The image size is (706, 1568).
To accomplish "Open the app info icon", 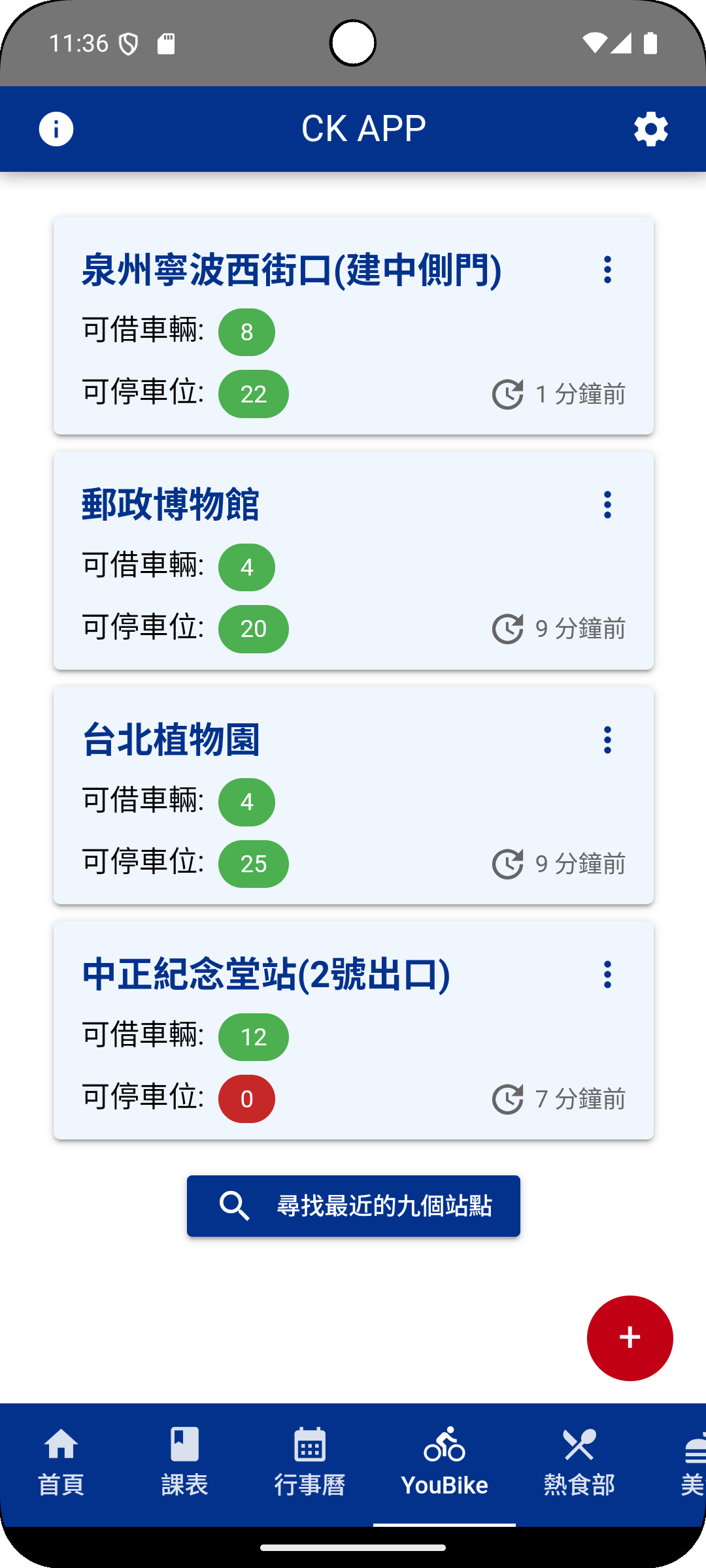I will point(56,129).
